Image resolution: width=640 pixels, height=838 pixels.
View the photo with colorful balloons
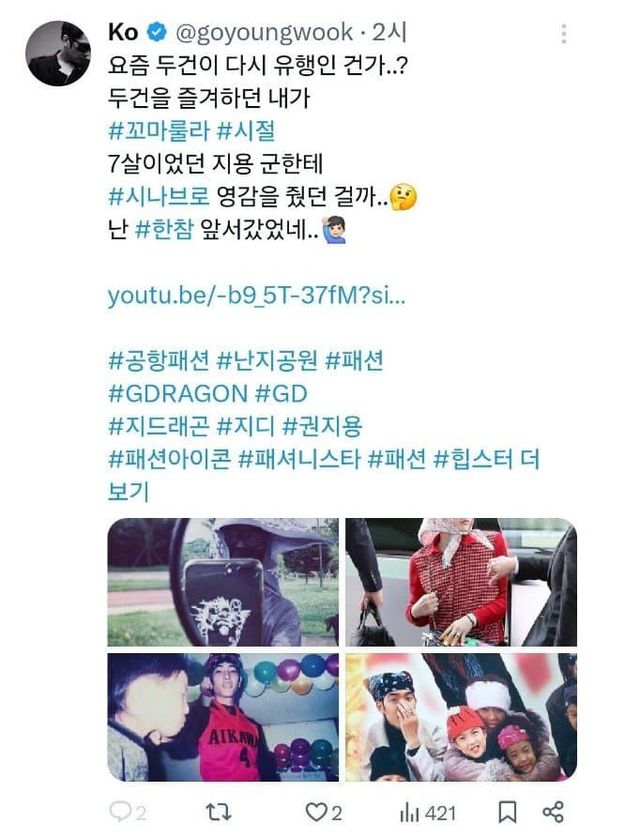[x=222, y=716]
